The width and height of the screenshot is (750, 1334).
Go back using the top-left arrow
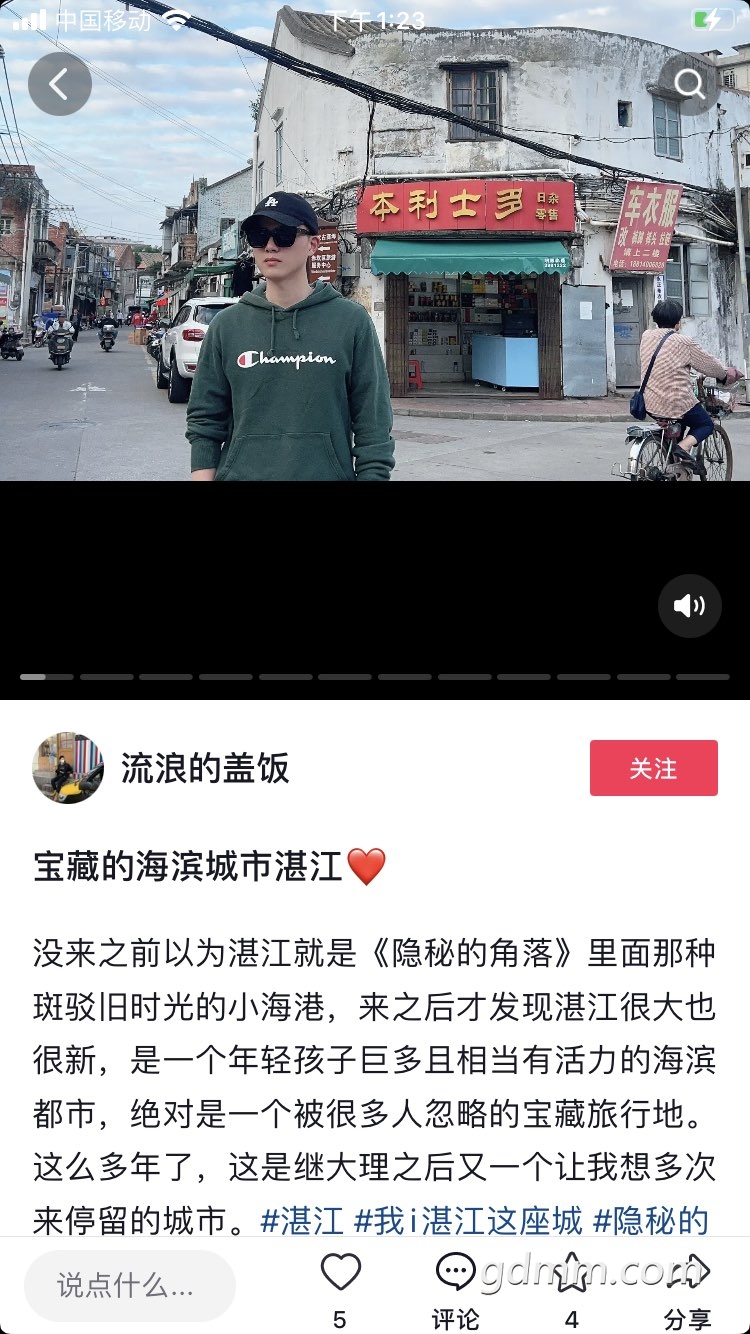pyautogui.click(x=60, y=84)
